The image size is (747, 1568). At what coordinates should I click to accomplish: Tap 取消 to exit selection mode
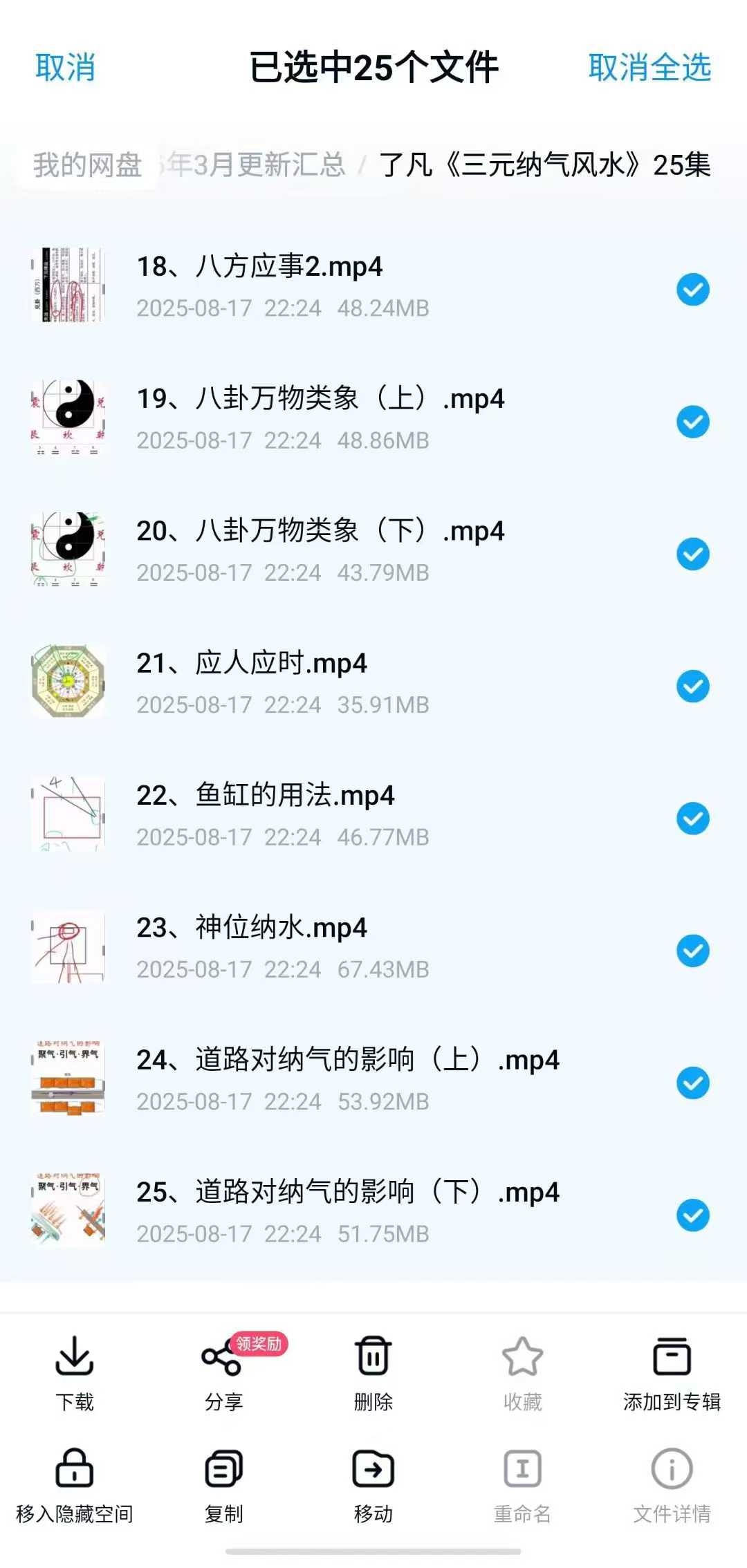pos(65,68)
